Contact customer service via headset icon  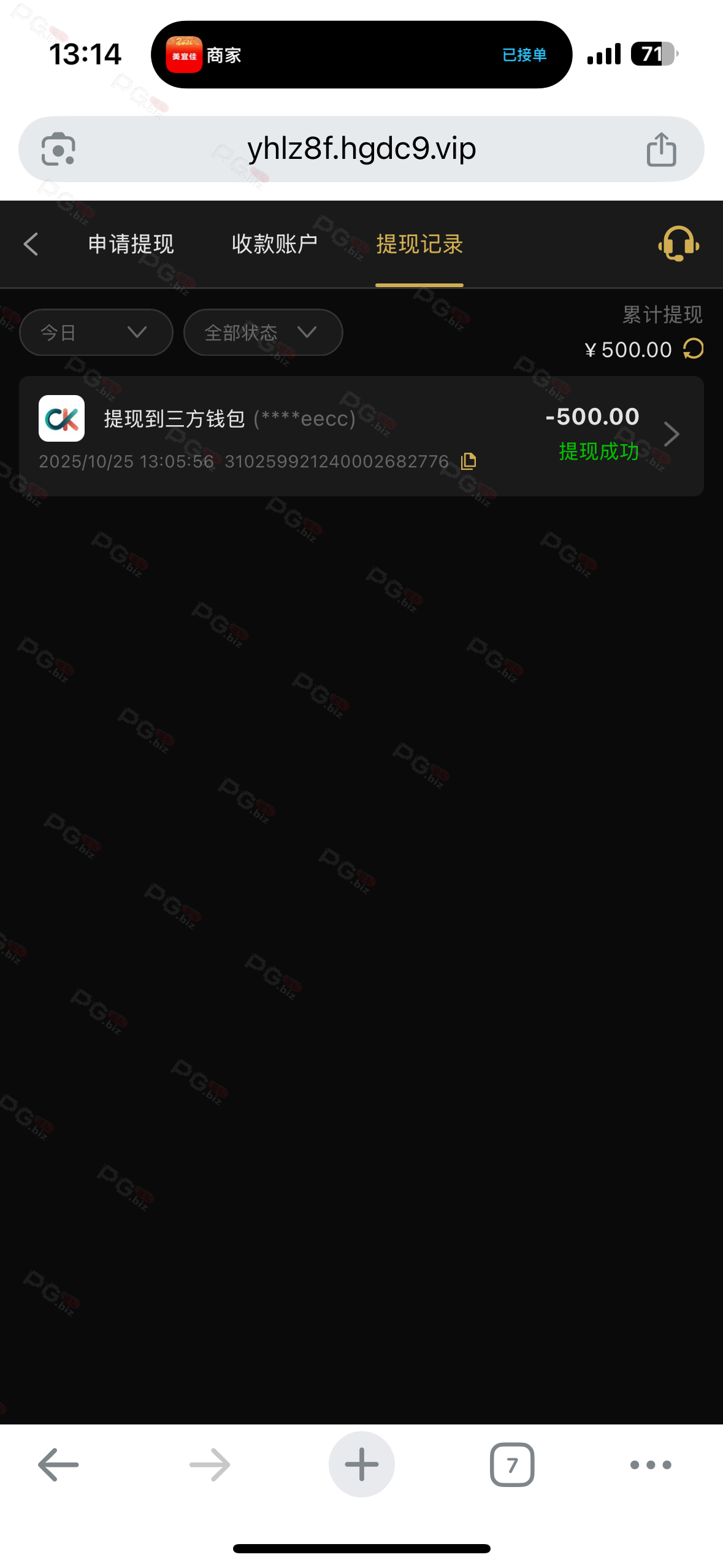coord(678,244)
